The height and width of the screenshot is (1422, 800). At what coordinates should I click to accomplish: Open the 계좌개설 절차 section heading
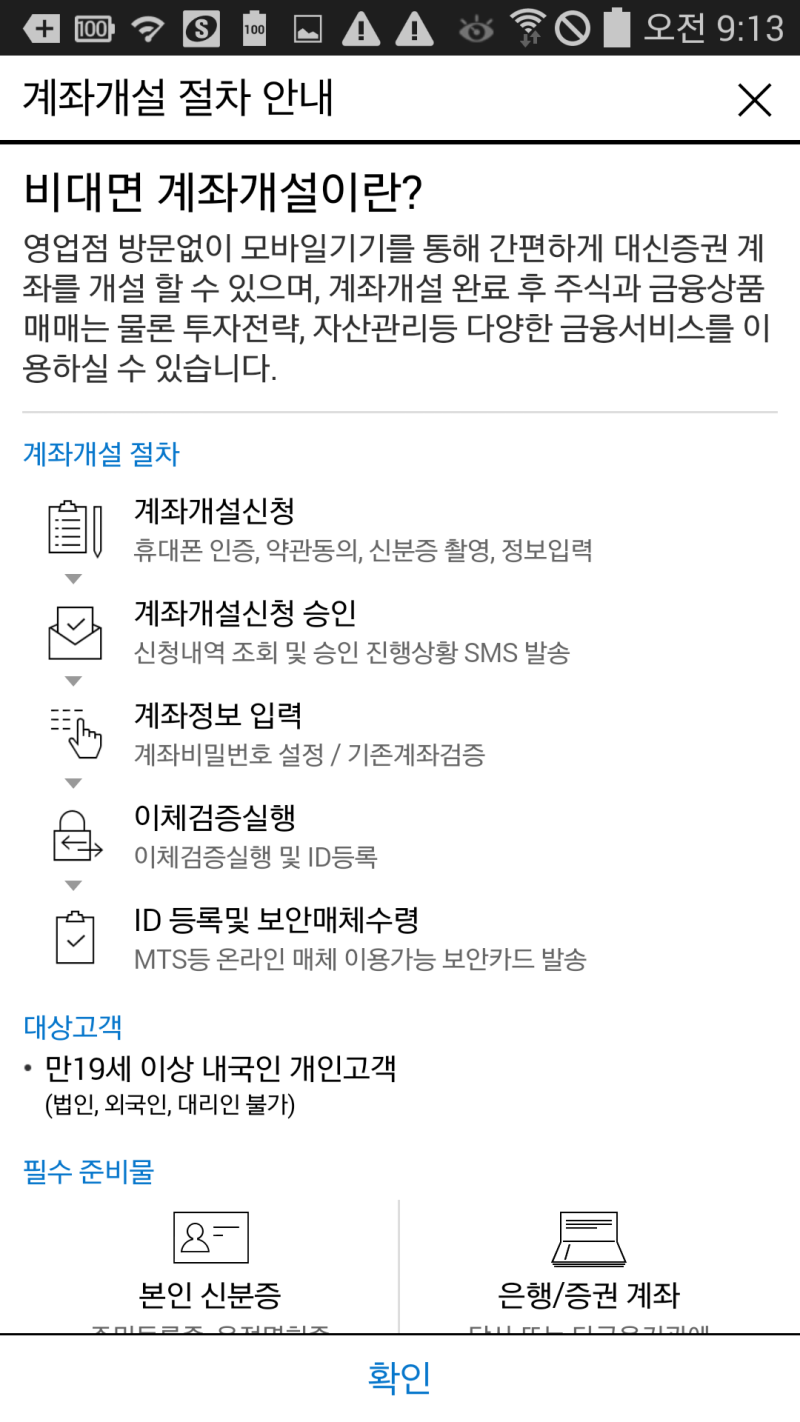pos(99,454)
